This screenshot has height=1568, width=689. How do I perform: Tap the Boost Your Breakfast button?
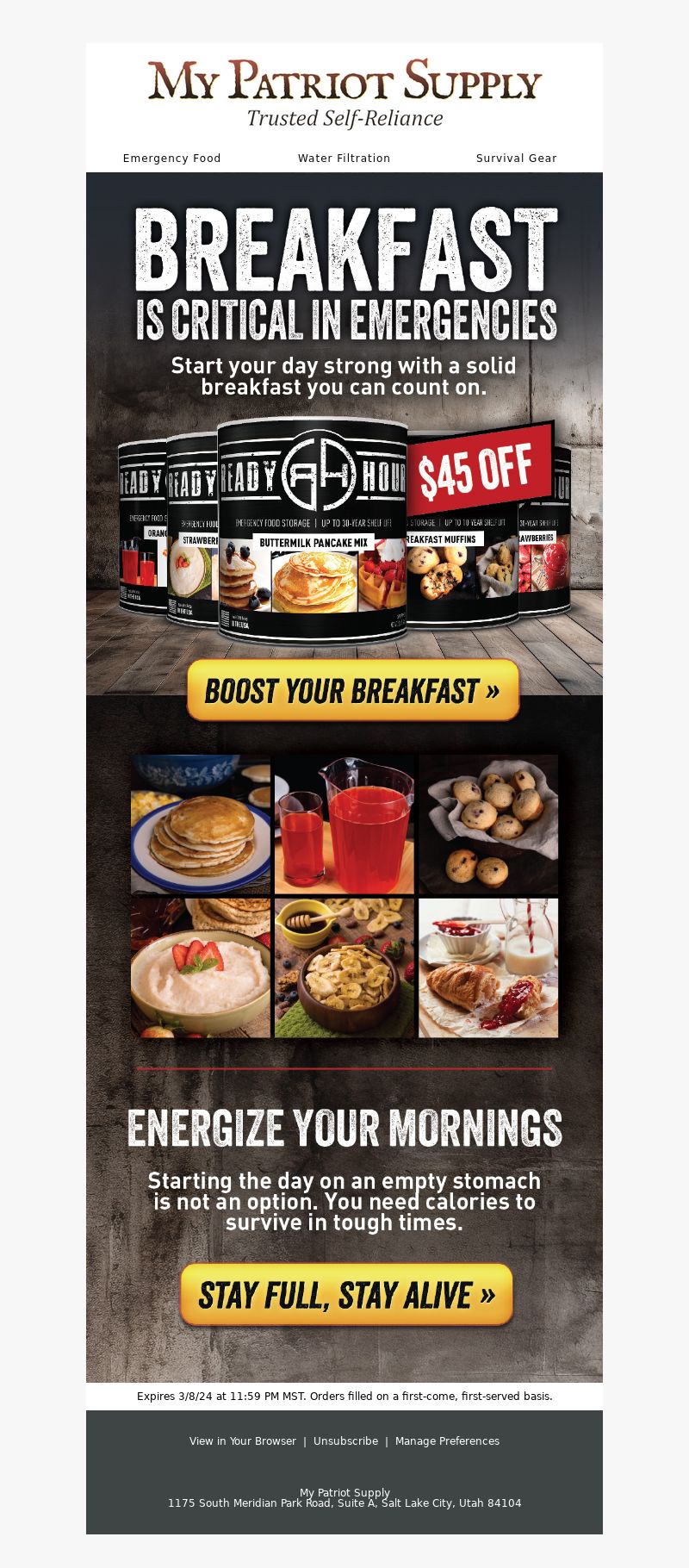[x=353, y=690]
